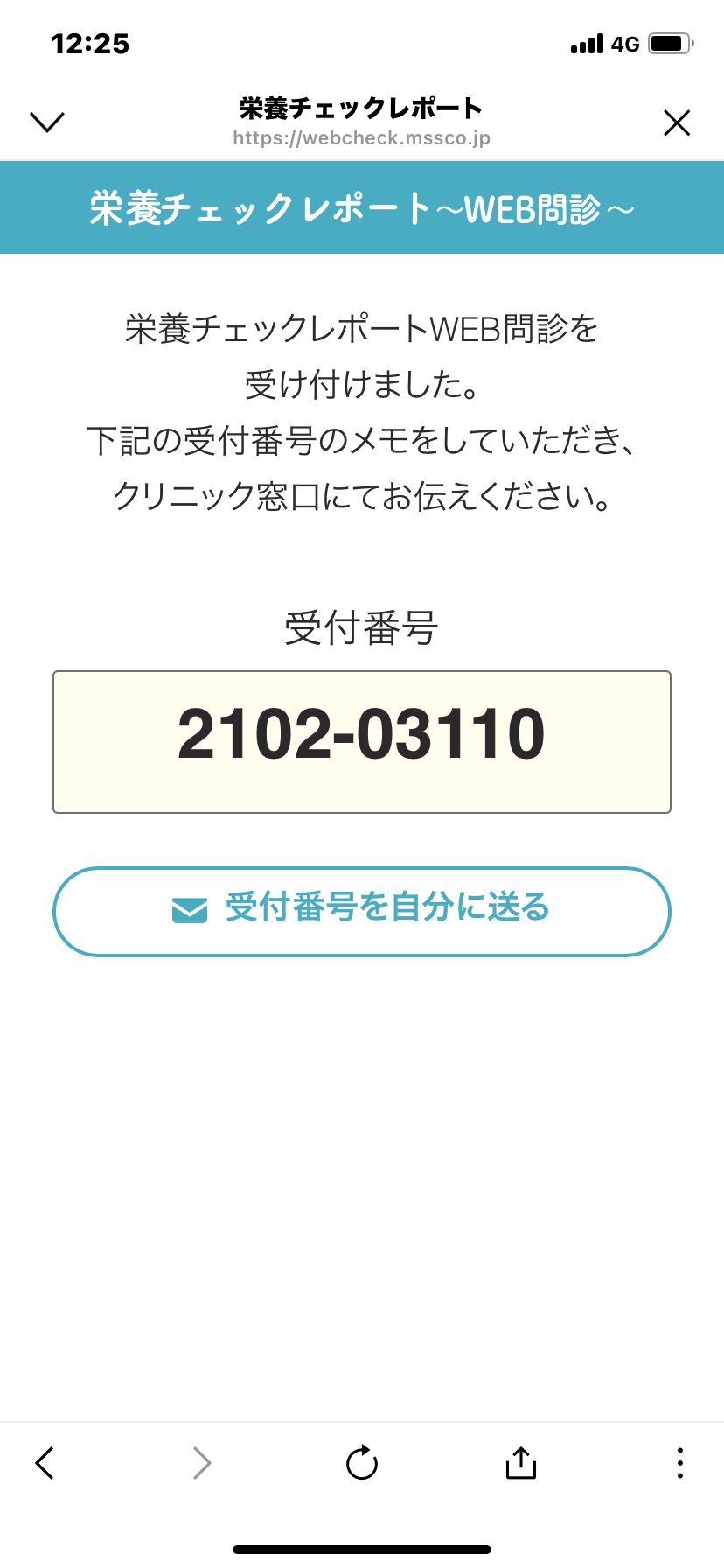Reload the current page
This screenshot has width=724, height=1568.
[362, 1462]
